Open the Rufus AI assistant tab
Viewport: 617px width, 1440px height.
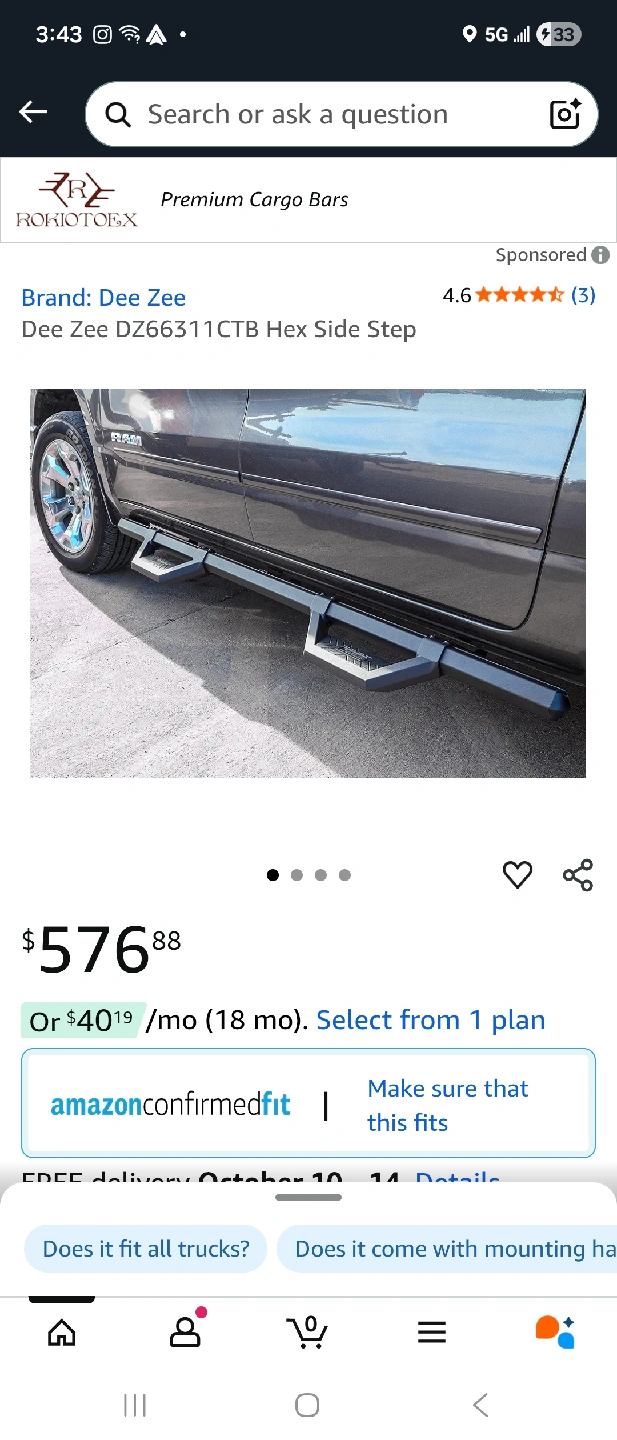point(555,1331)
